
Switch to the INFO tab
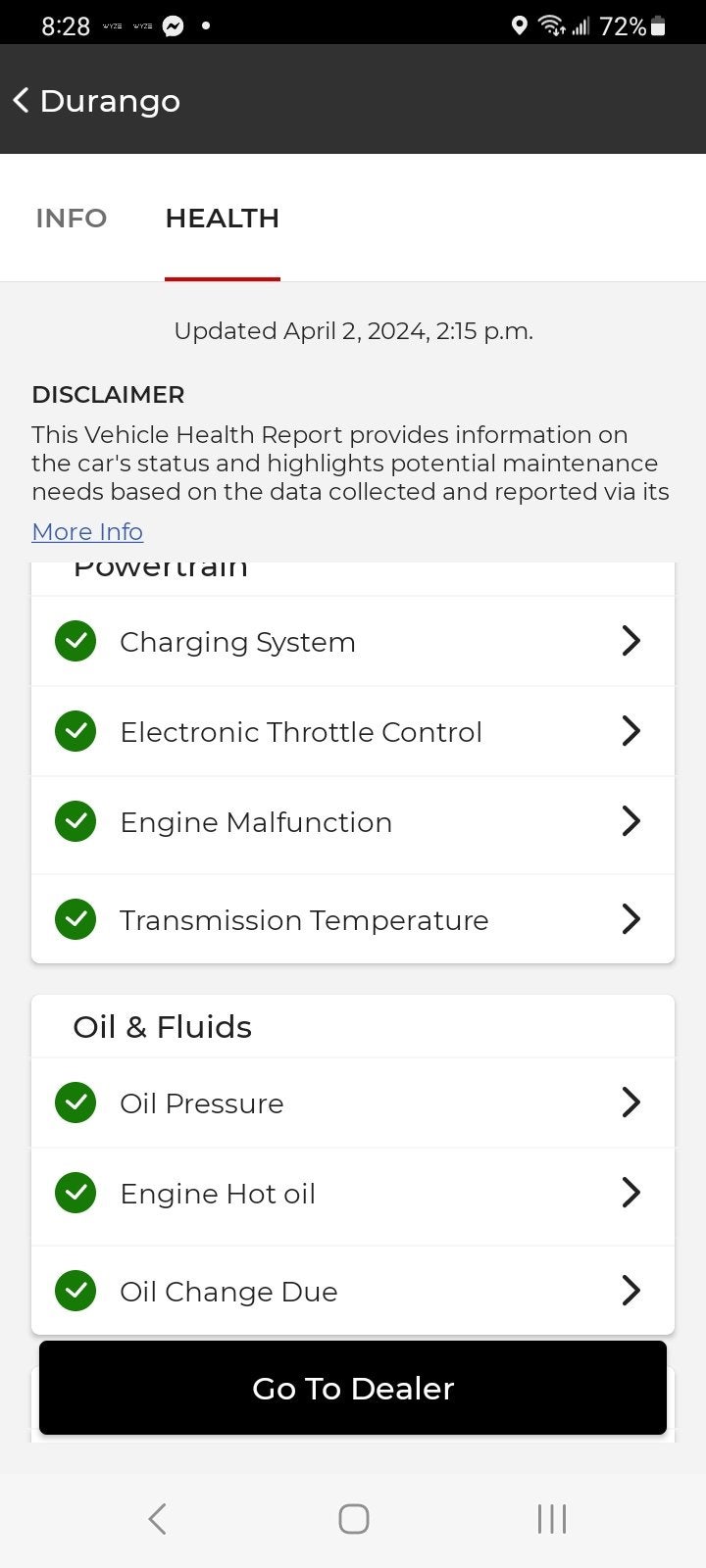coord(72,218)
